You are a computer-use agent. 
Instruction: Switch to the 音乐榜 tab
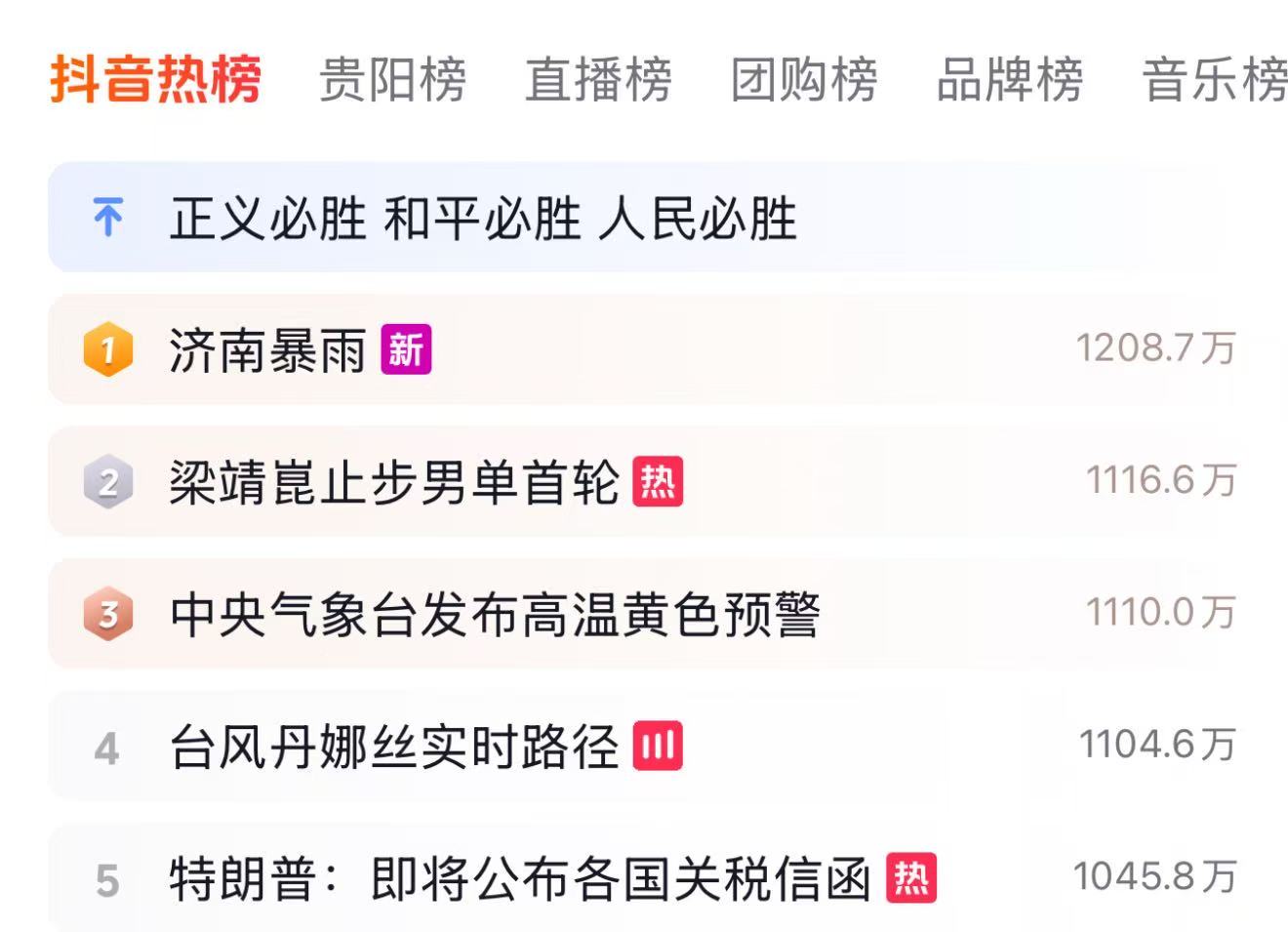tap(1215, 79)
